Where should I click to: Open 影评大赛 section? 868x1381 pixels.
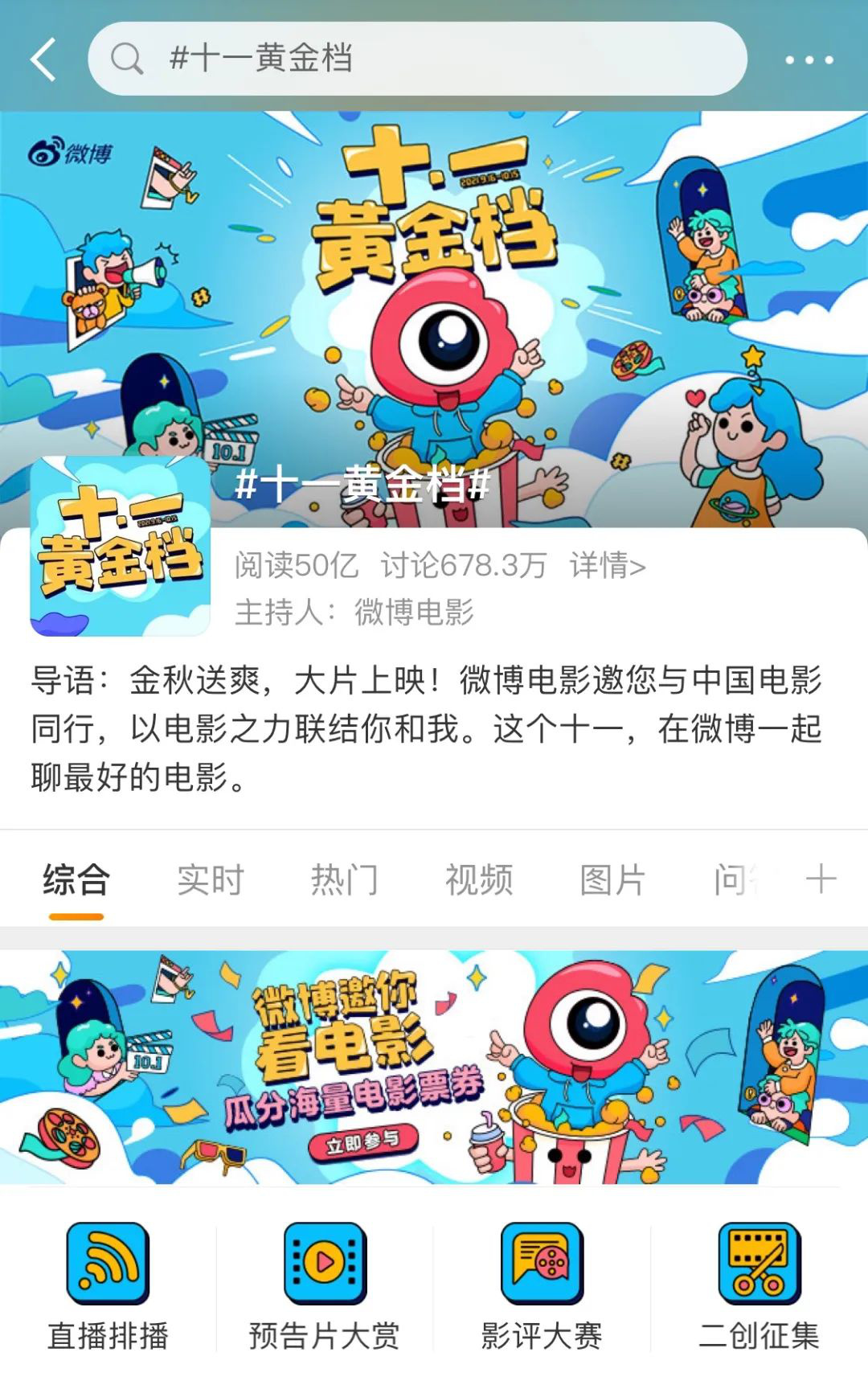coord(542,1286)
